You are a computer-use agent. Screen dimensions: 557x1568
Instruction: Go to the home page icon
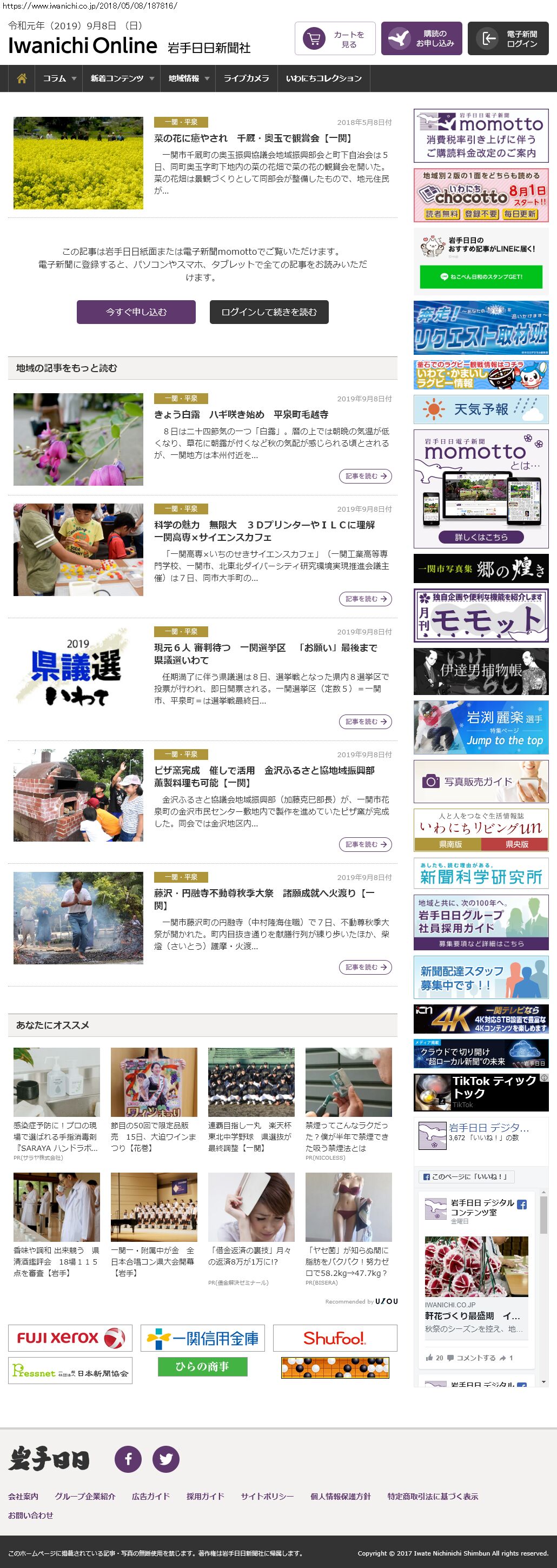click(22, 78)
